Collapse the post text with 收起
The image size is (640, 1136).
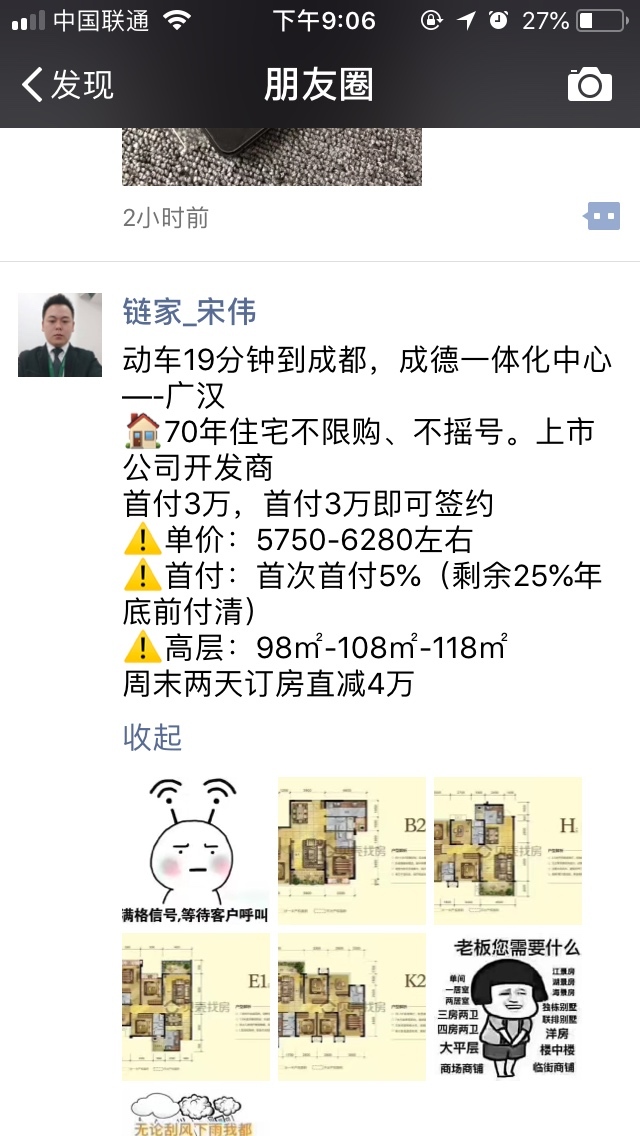click(x=152, y=737)
